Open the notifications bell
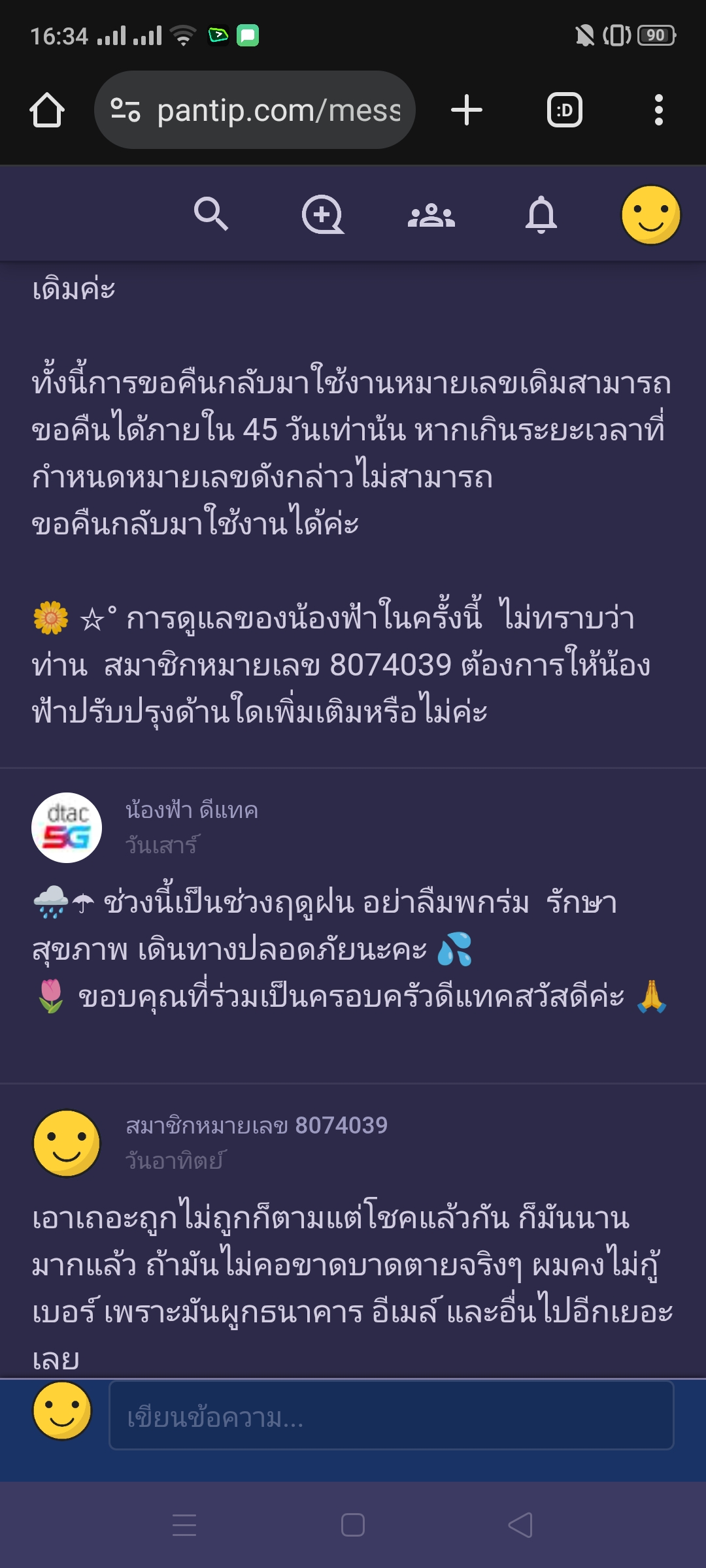Viewport: 706px width, 1568px height. [541, 214]
